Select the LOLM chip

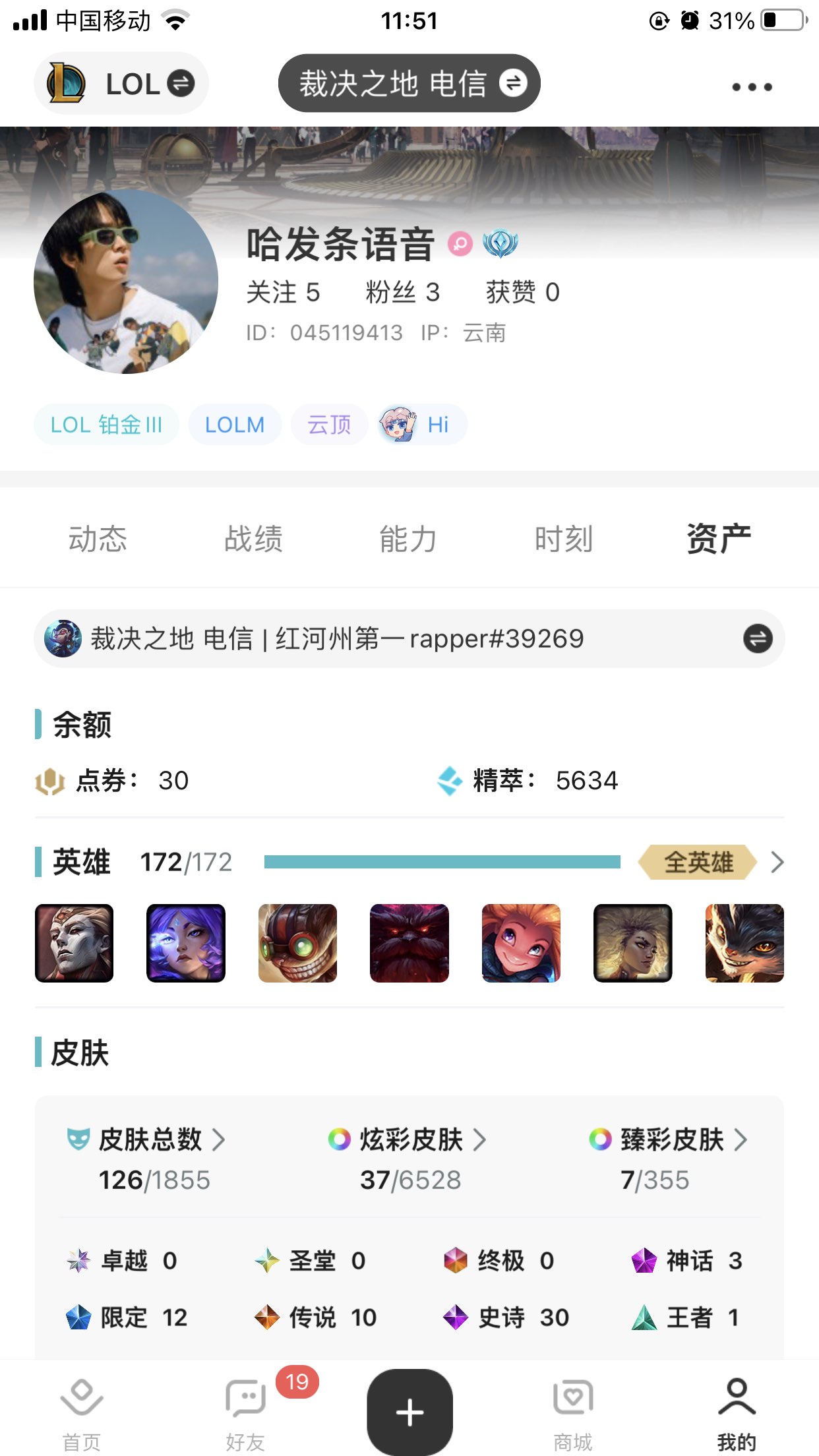tap(235, 425)
